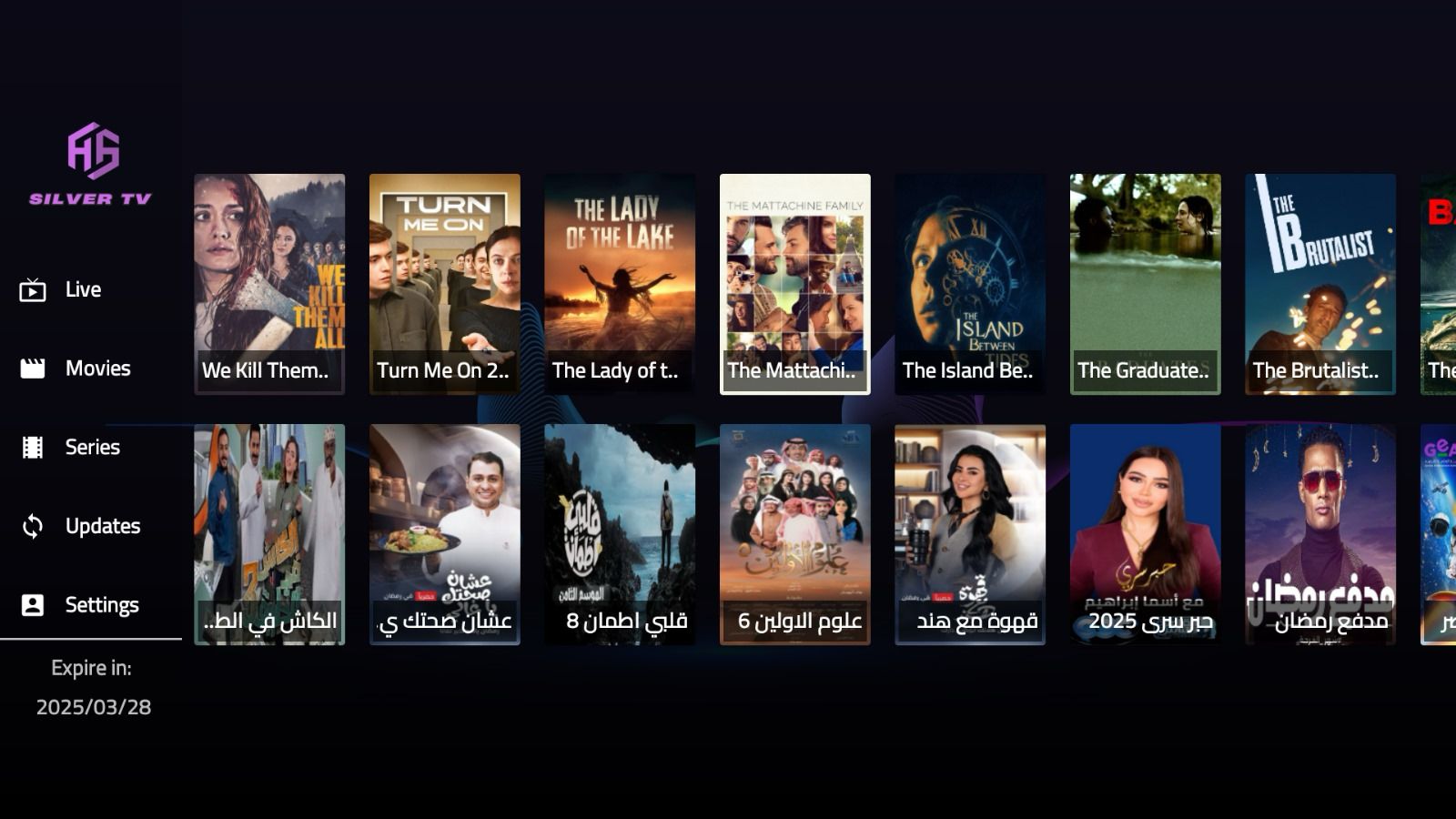Image resolution: width=1456 pixels, height=819 pixels.
Task: Tap the علوم الاولين 6 tile
Action: coord(795,534)
